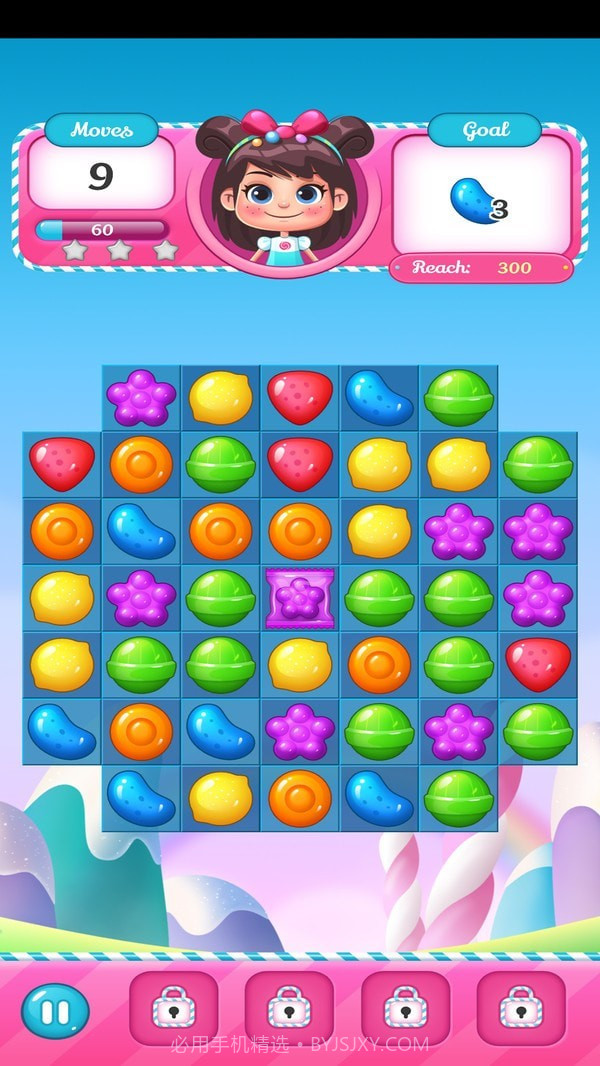Tap the wrapped purple flower candy

(300, 598)
